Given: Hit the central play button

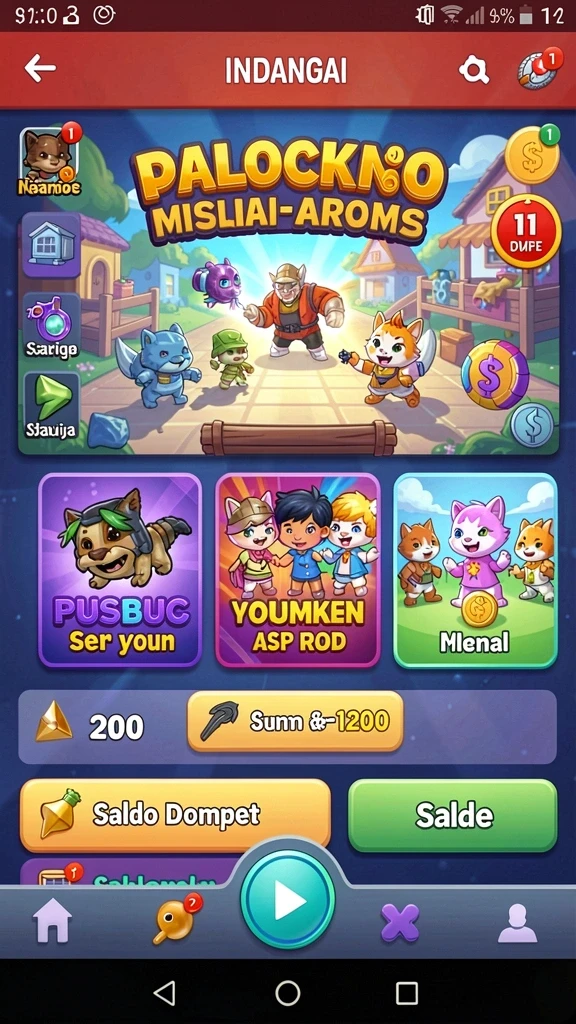Looking at the screenshot, I should pos(288,900).
